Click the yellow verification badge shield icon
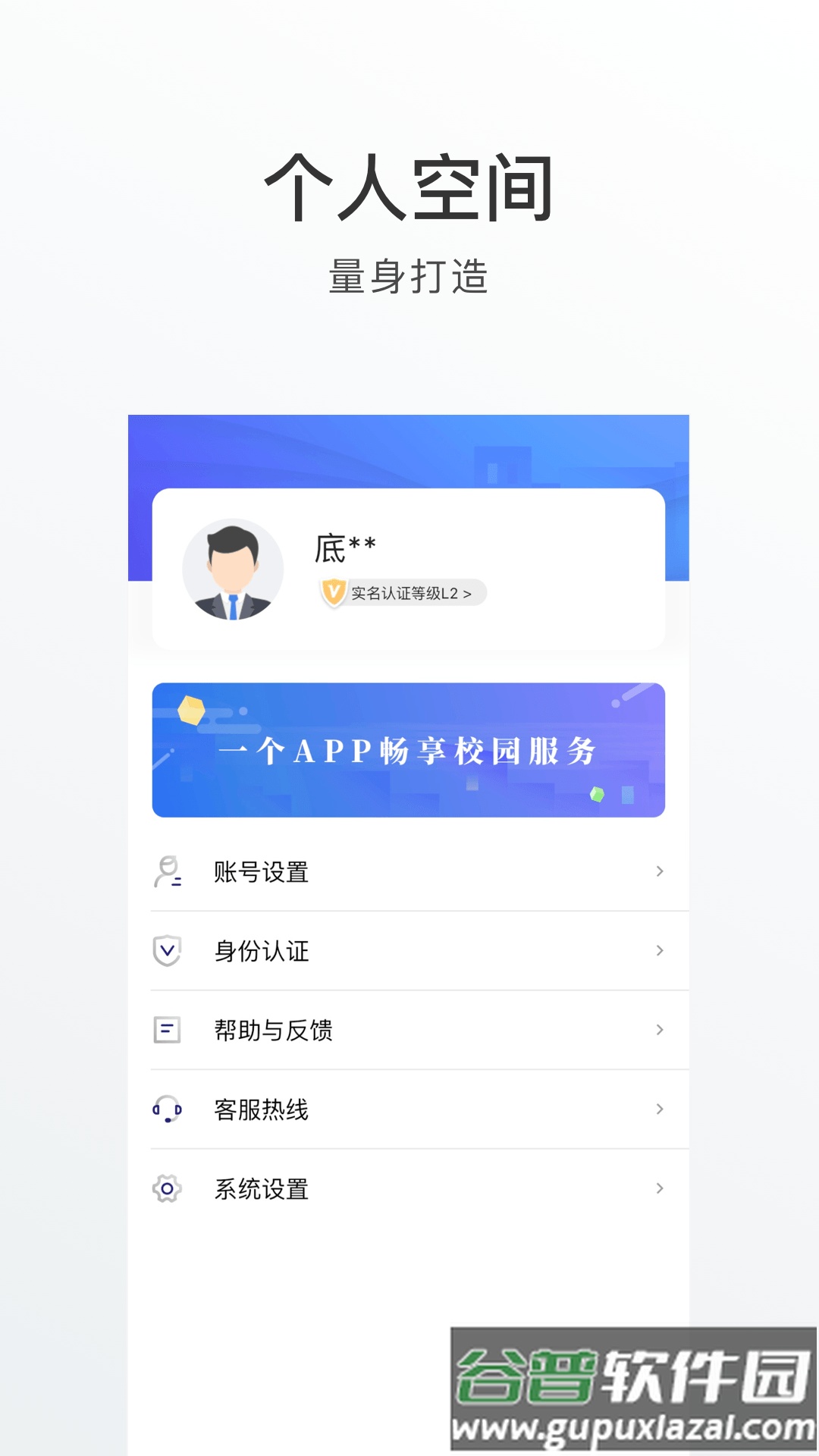 pyautogui.click(x=334, y=594)
